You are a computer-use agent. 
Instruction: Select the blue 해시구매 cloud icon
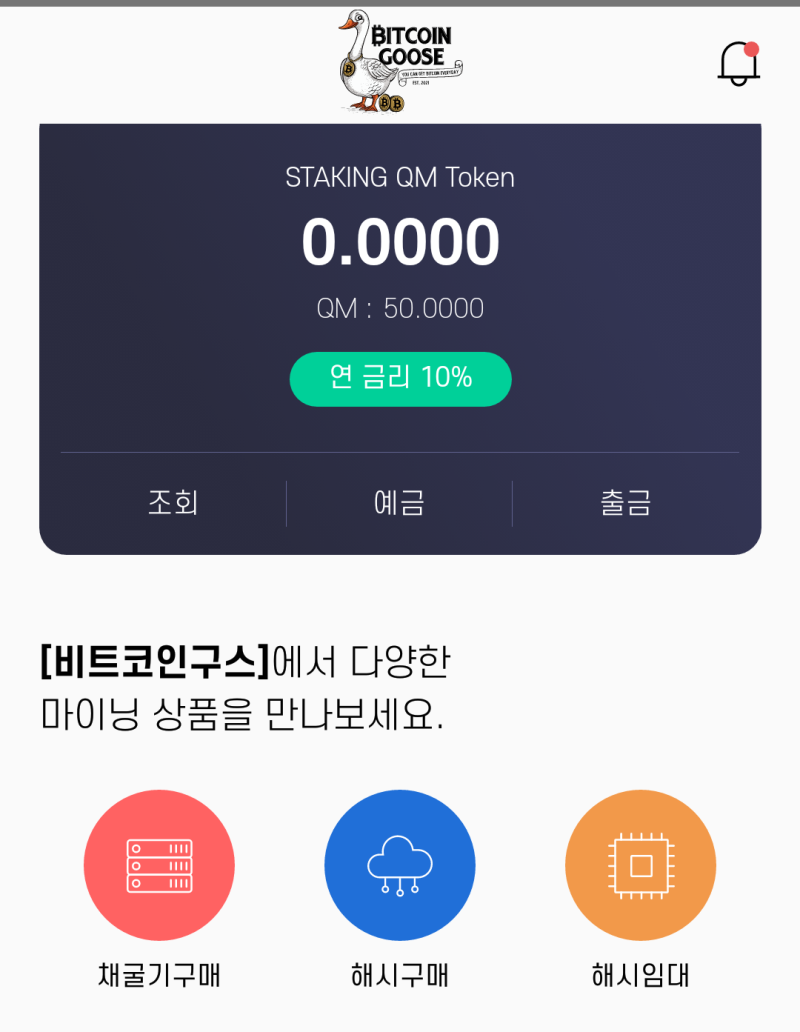pos(399,866)
